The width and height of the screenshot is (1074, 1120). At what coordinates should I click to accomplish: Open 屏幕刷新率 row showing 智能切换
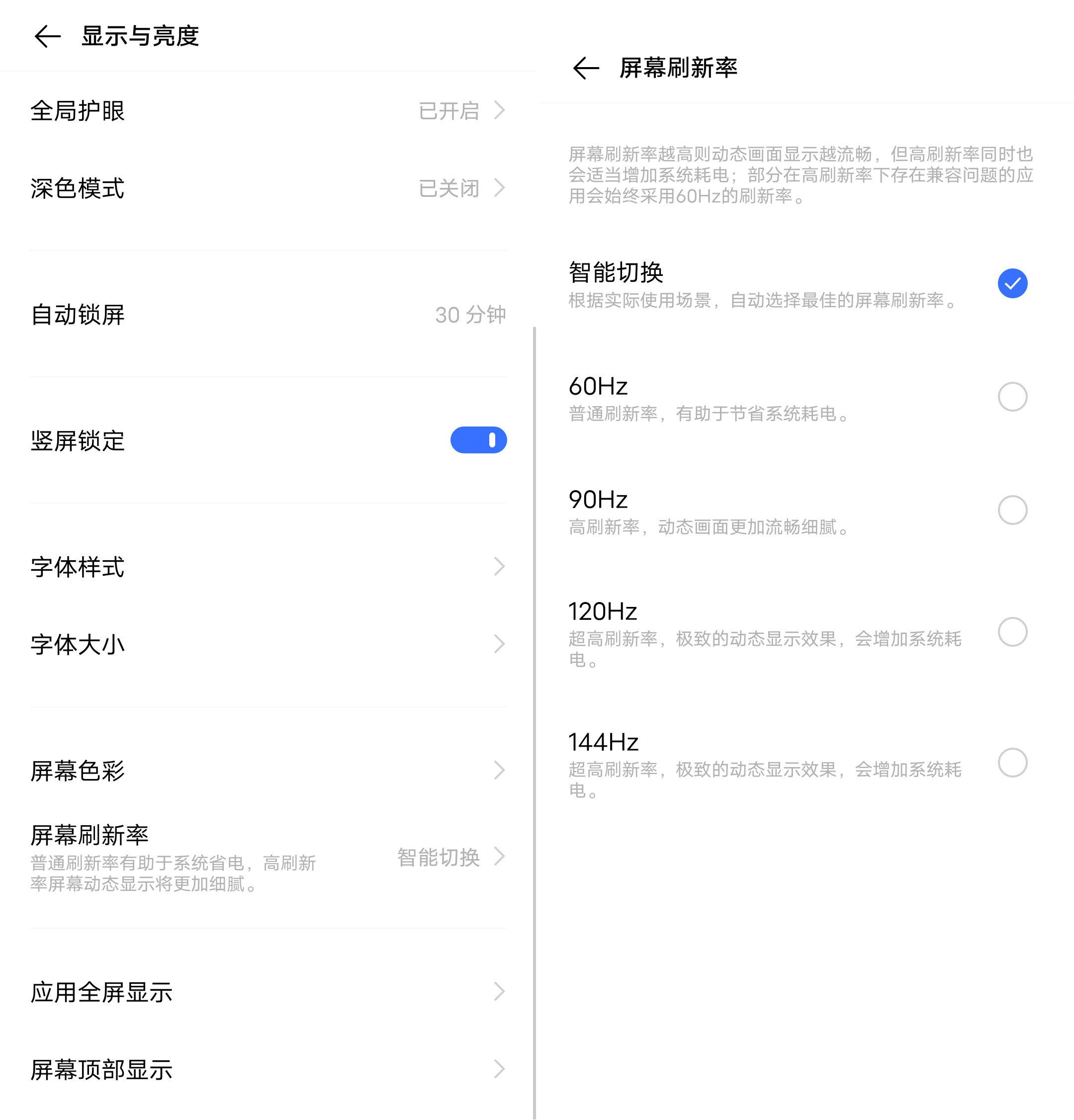(268, 857)
